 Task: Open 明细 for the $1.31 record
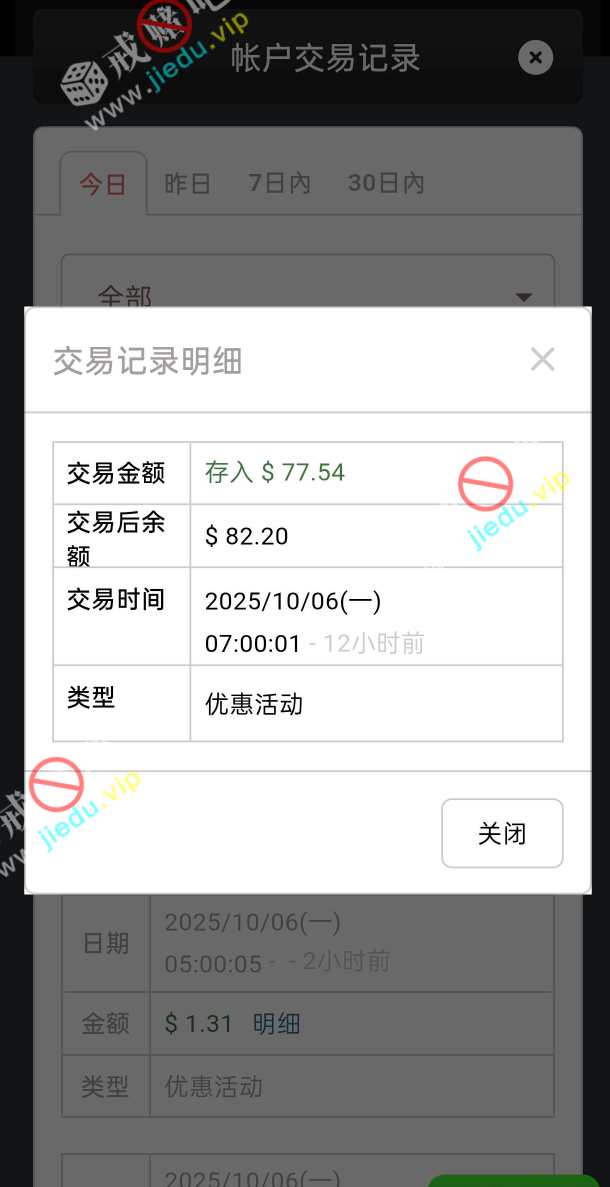[x=276, y=1024]
